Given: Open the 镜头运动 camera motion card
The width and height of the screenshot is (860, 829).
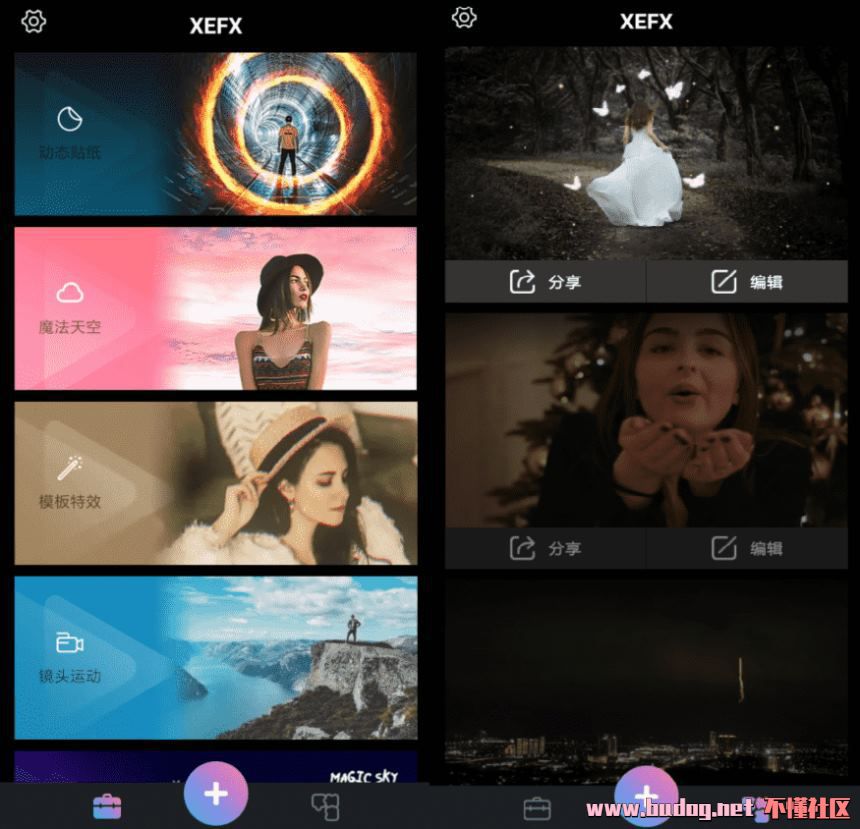Looking at the screenshot, I should tap(215, 657).
